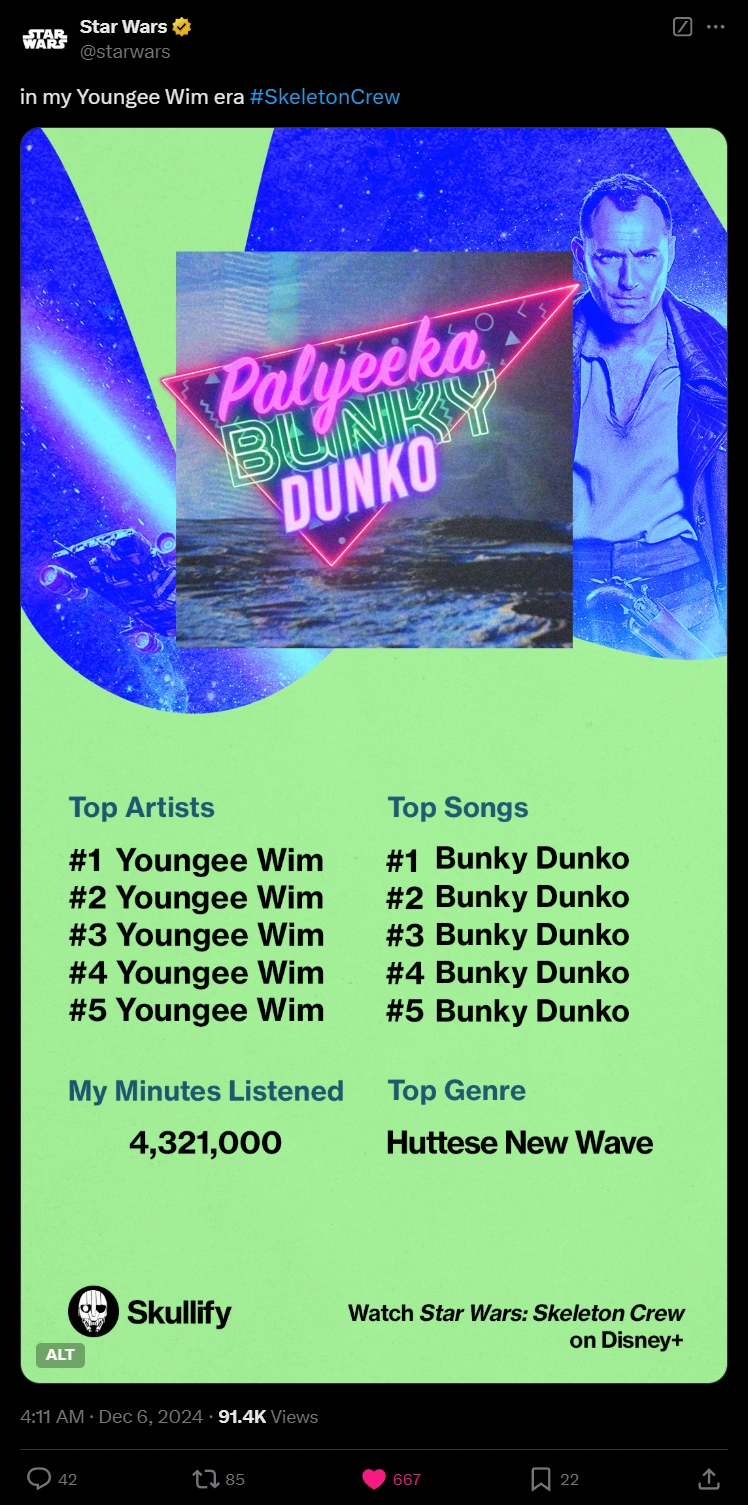Unlike the post via the heart icon
This screenshot has height=1505, width=748.
point(374,1479)
